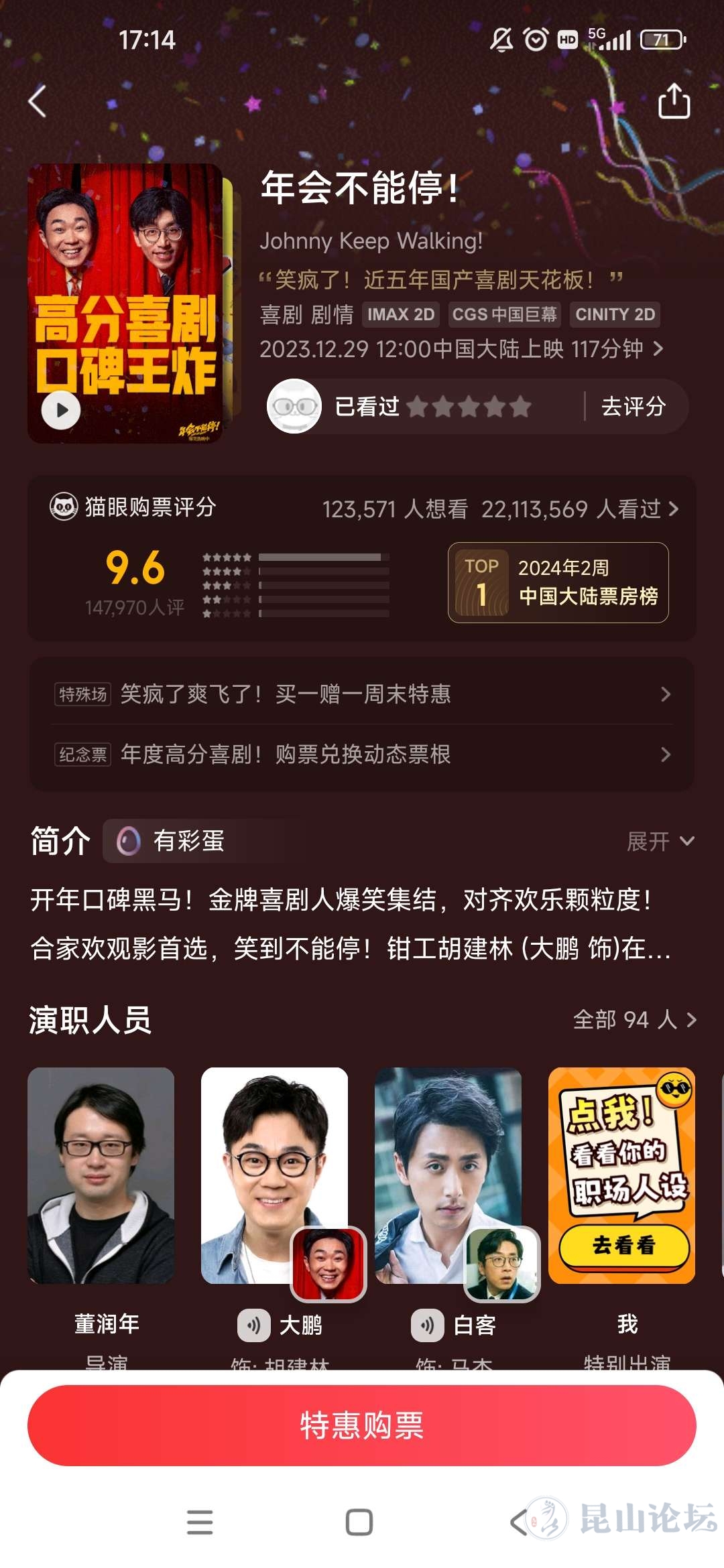This screenshot has height=1568, width=724.
Task: Go to the system home screen
Action: 359,1522
